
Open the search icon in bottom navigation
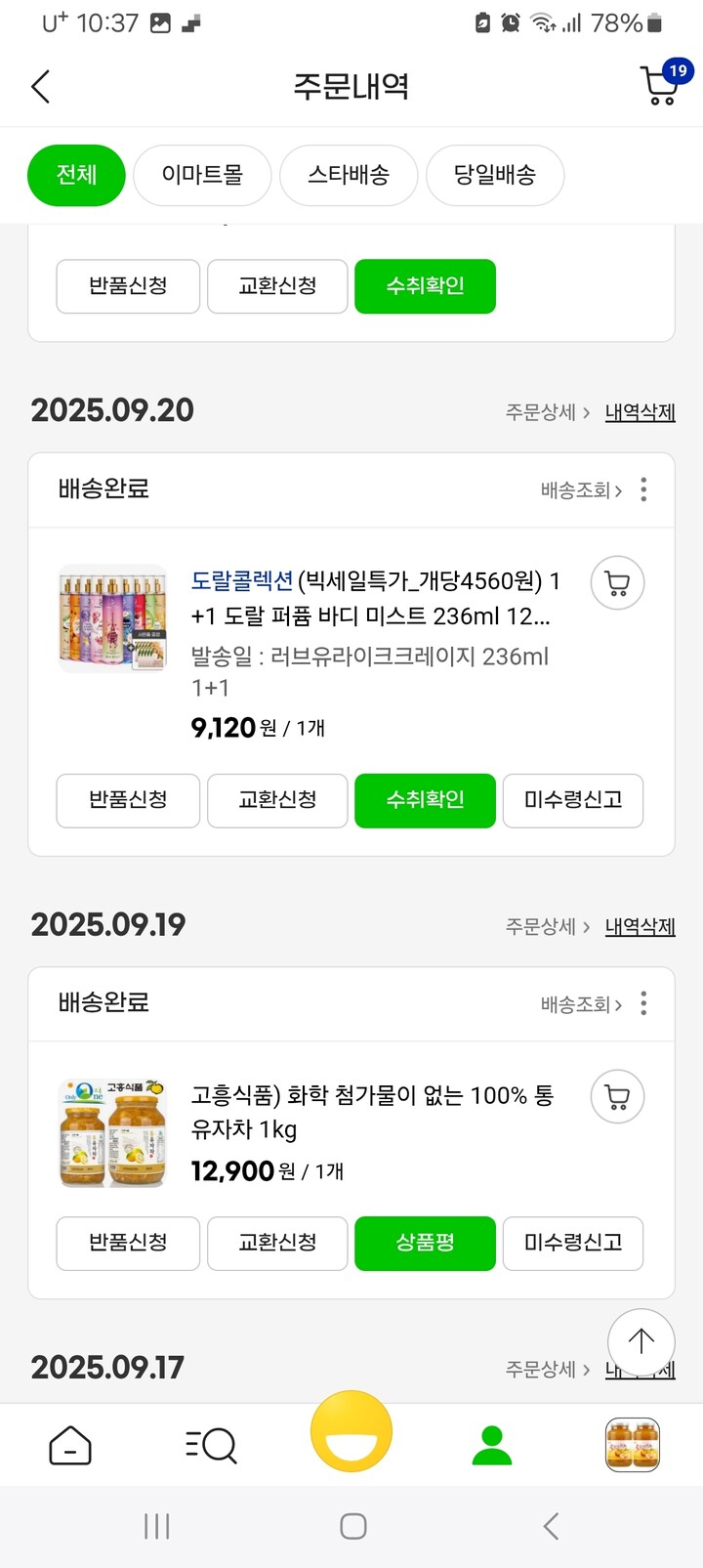210,1444
